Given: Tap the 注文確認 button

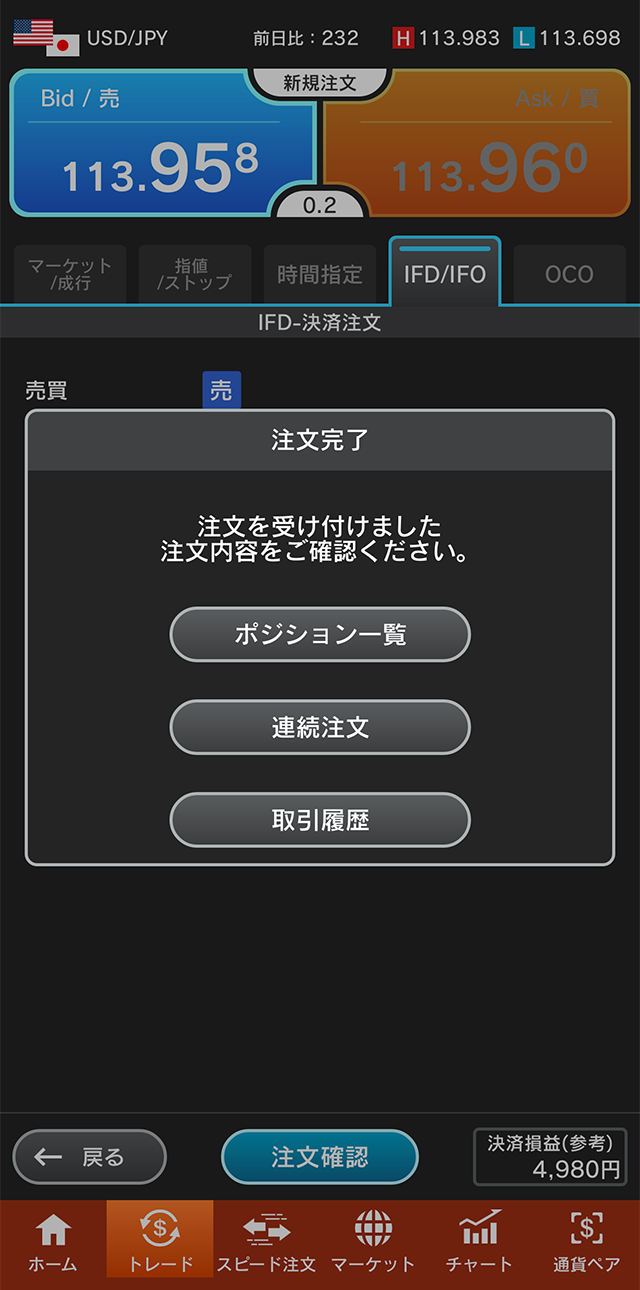Looking at the screenshot, I should (319, 1157).
